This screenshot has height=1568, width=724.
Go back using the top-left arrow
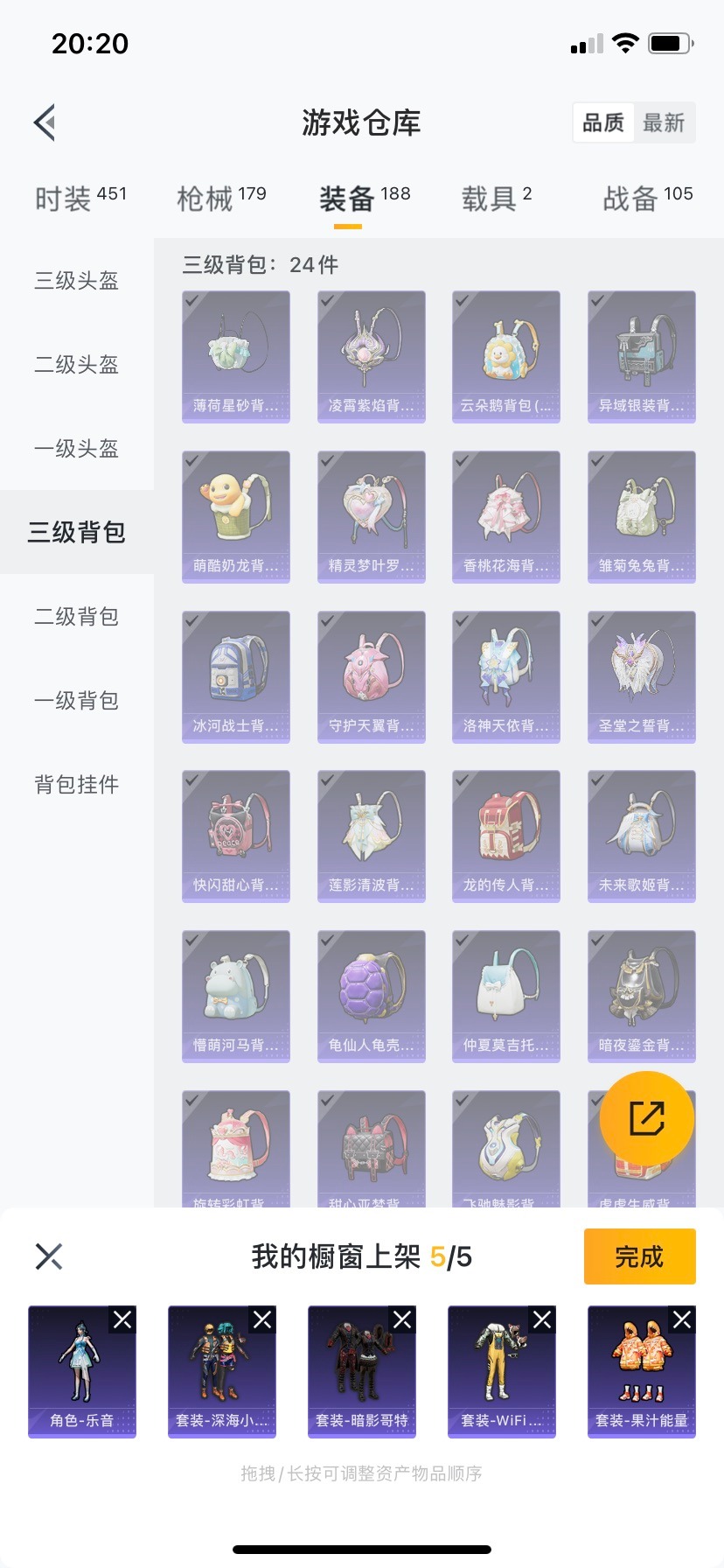[x=45, y=122]
